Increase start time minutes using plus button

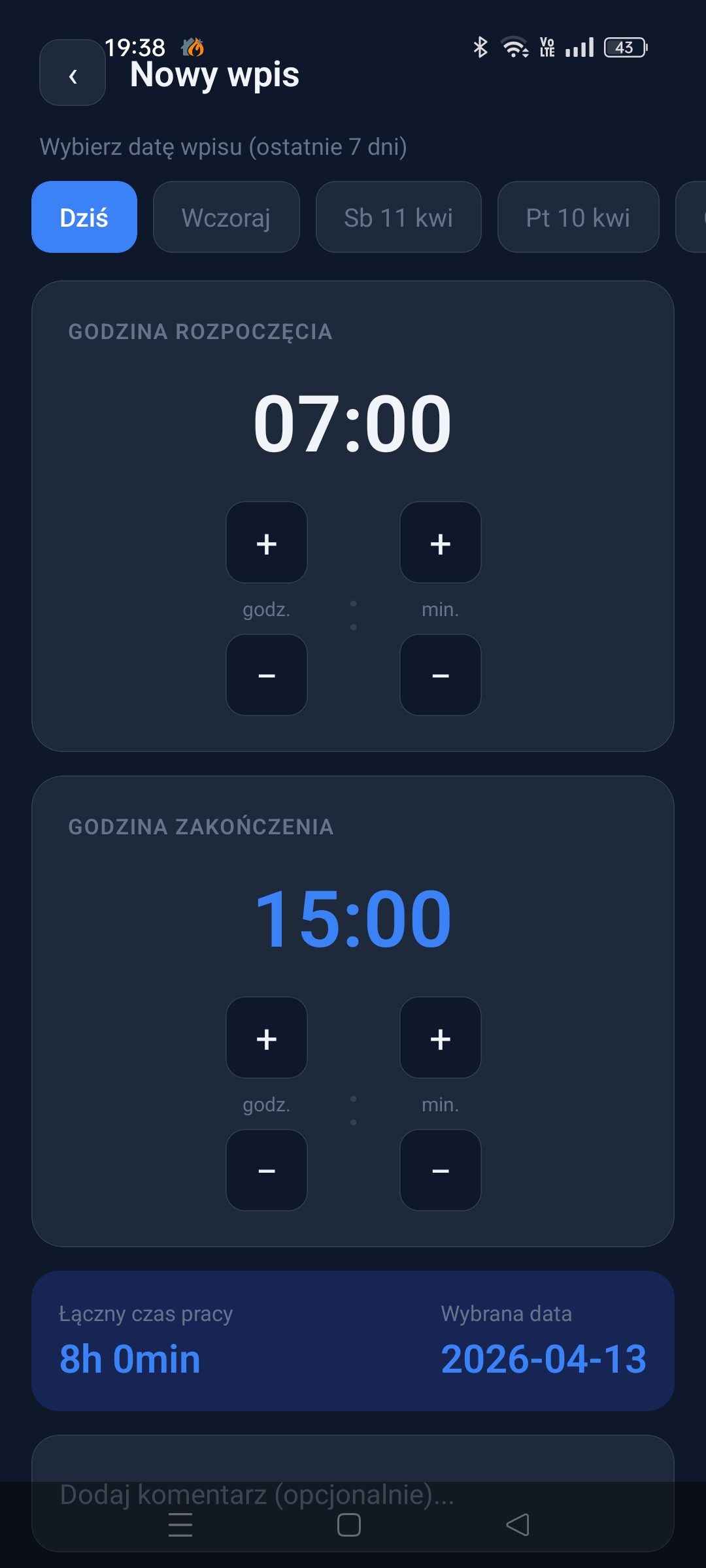(440, 542)
